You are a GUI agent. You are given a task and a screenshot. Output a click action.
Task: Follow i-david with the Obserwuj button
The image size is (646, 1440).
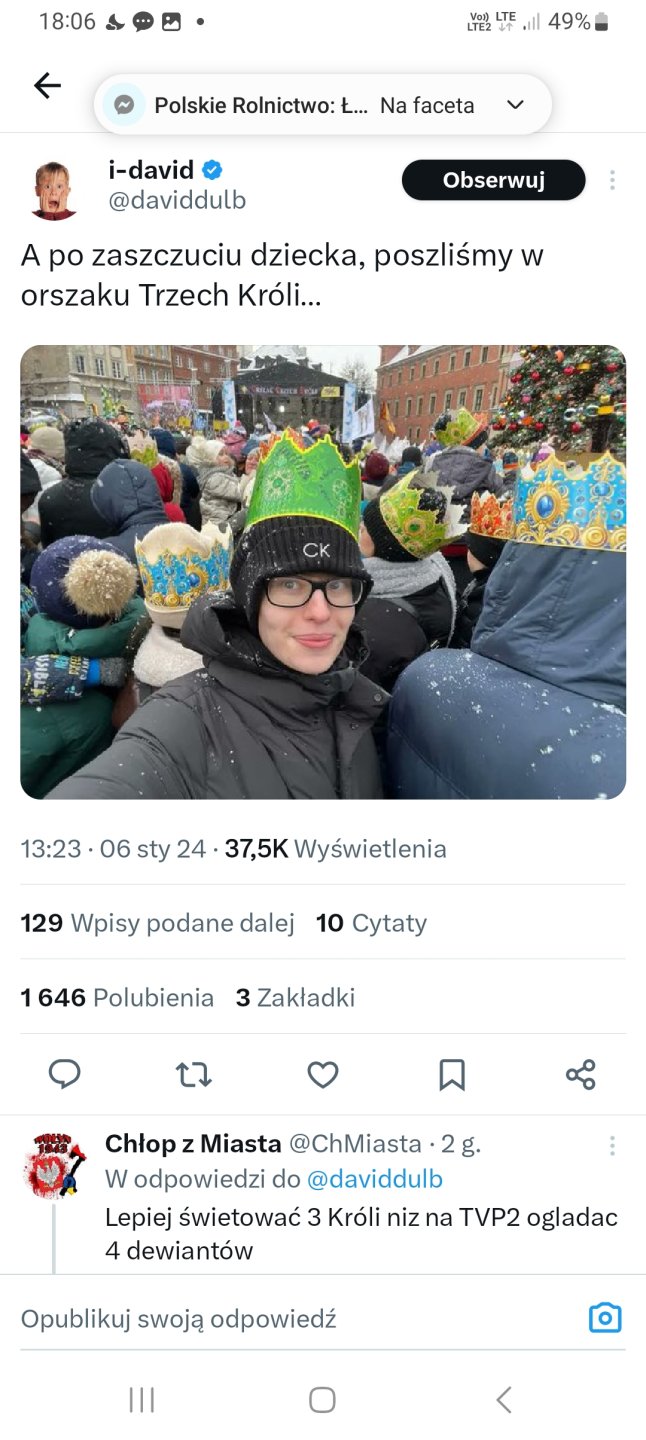pos(493,180)
